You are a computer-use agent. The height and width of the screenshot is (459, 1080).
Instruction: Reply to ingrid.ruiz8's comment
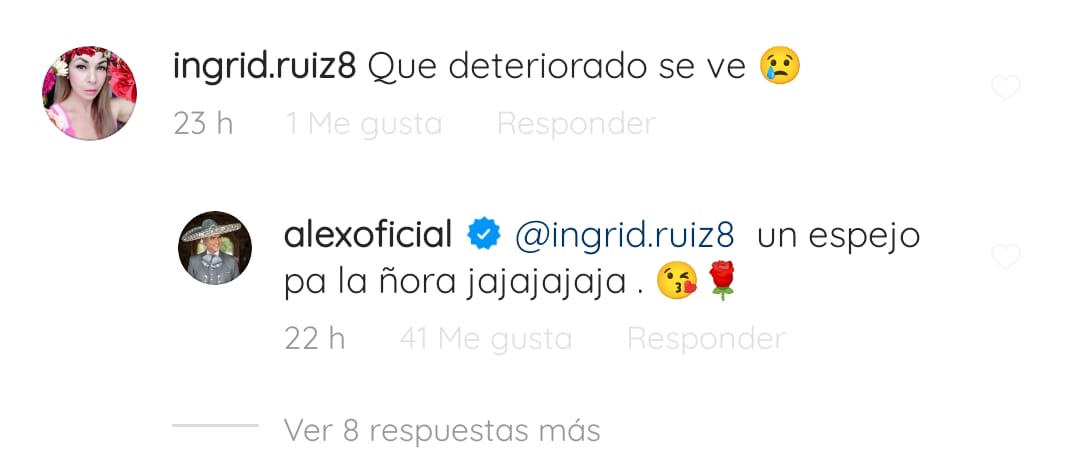576,124
